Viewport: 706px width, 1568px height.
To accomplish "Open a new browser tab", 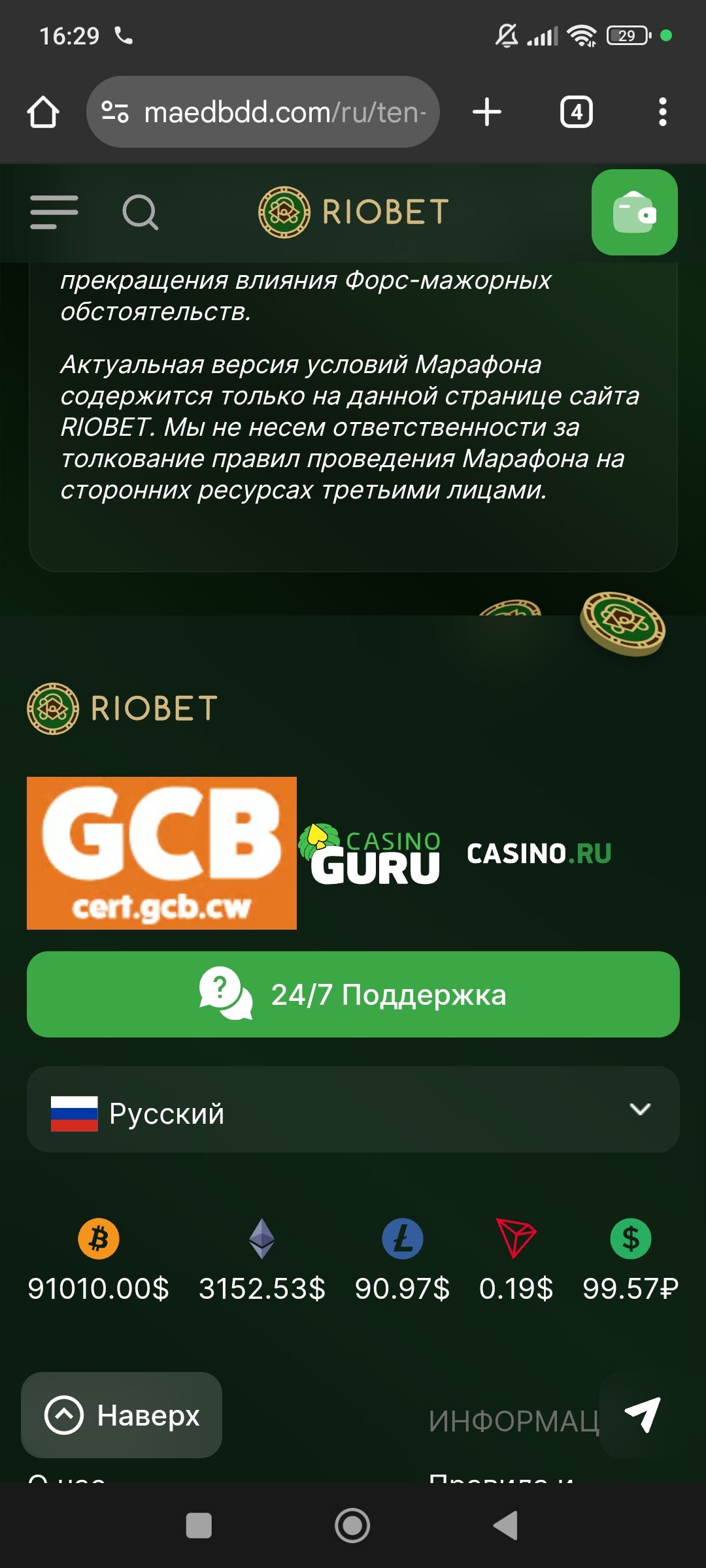I will click(x=487, y=112).
